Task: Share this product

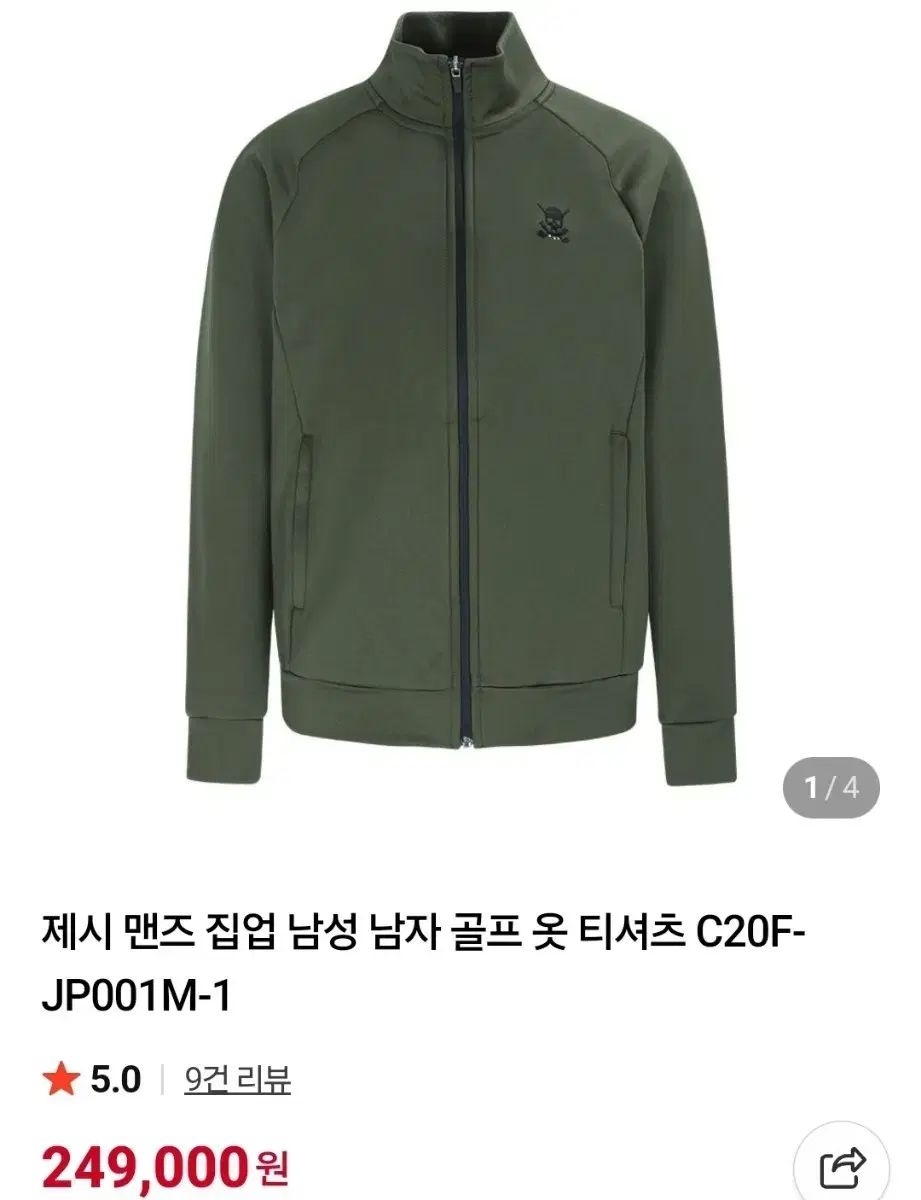Action: (x=842, y=1165)
